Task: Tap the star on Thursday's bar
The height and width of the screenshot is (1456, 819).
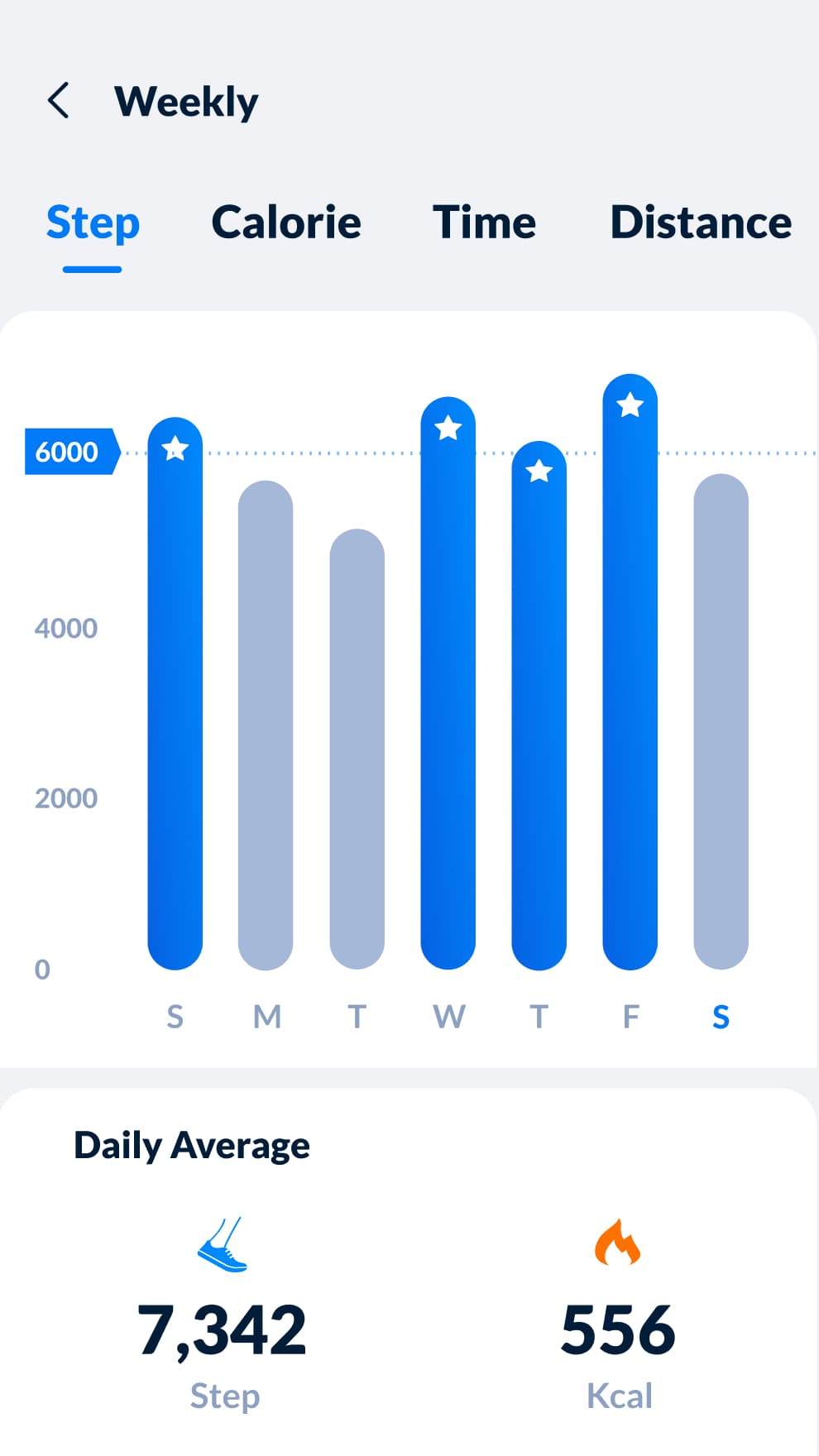Action: tap(540, 469)
